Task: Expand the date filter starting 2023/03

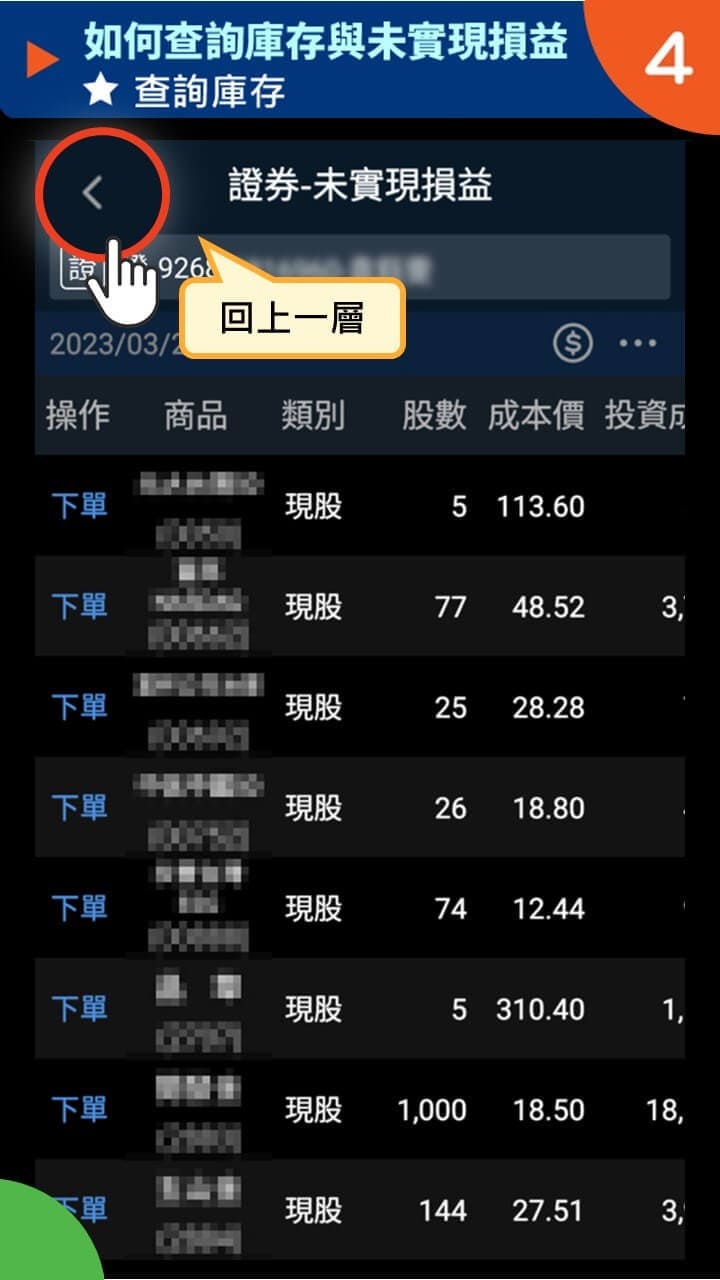Action: (115, 343)
